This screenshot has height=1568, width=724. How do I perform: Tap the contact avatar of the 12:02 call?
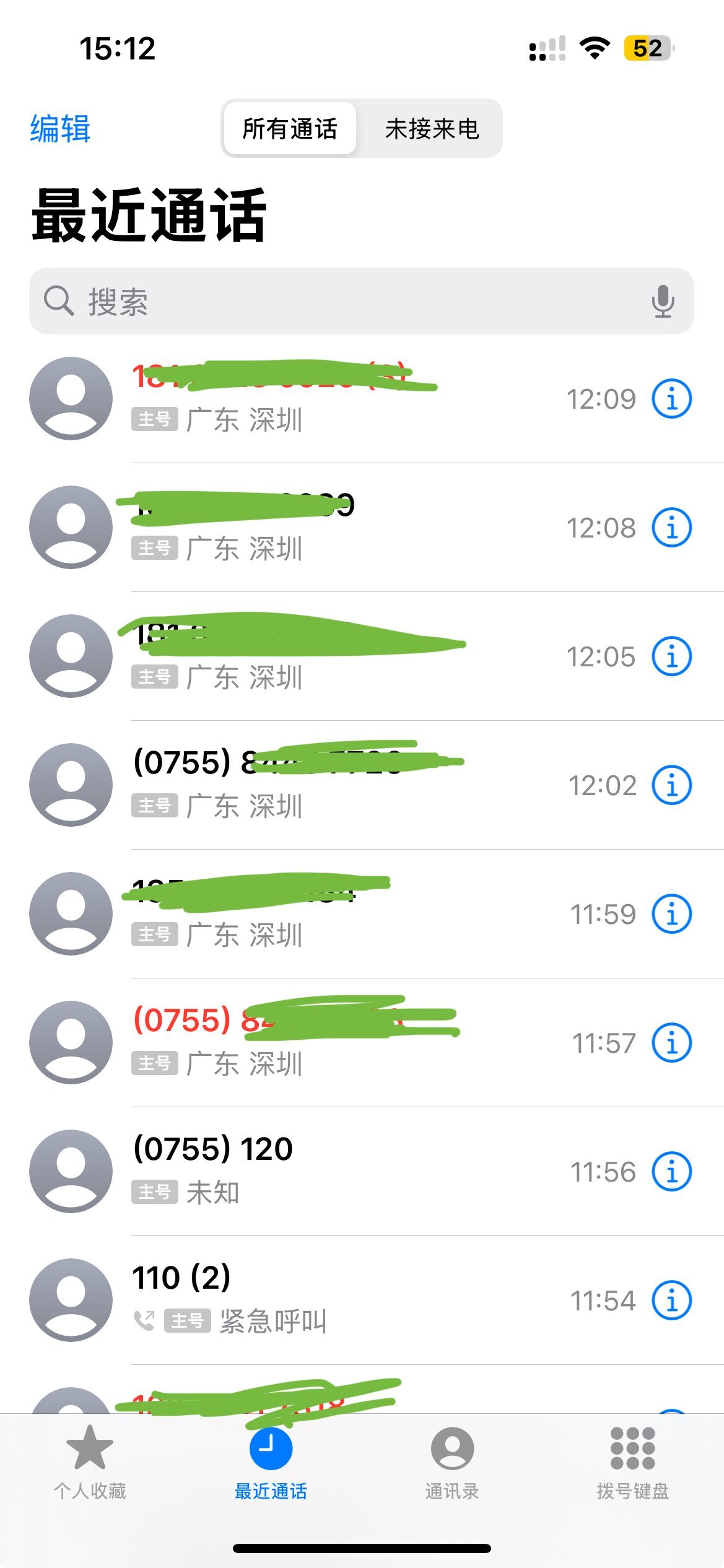[x=70, y=785]
